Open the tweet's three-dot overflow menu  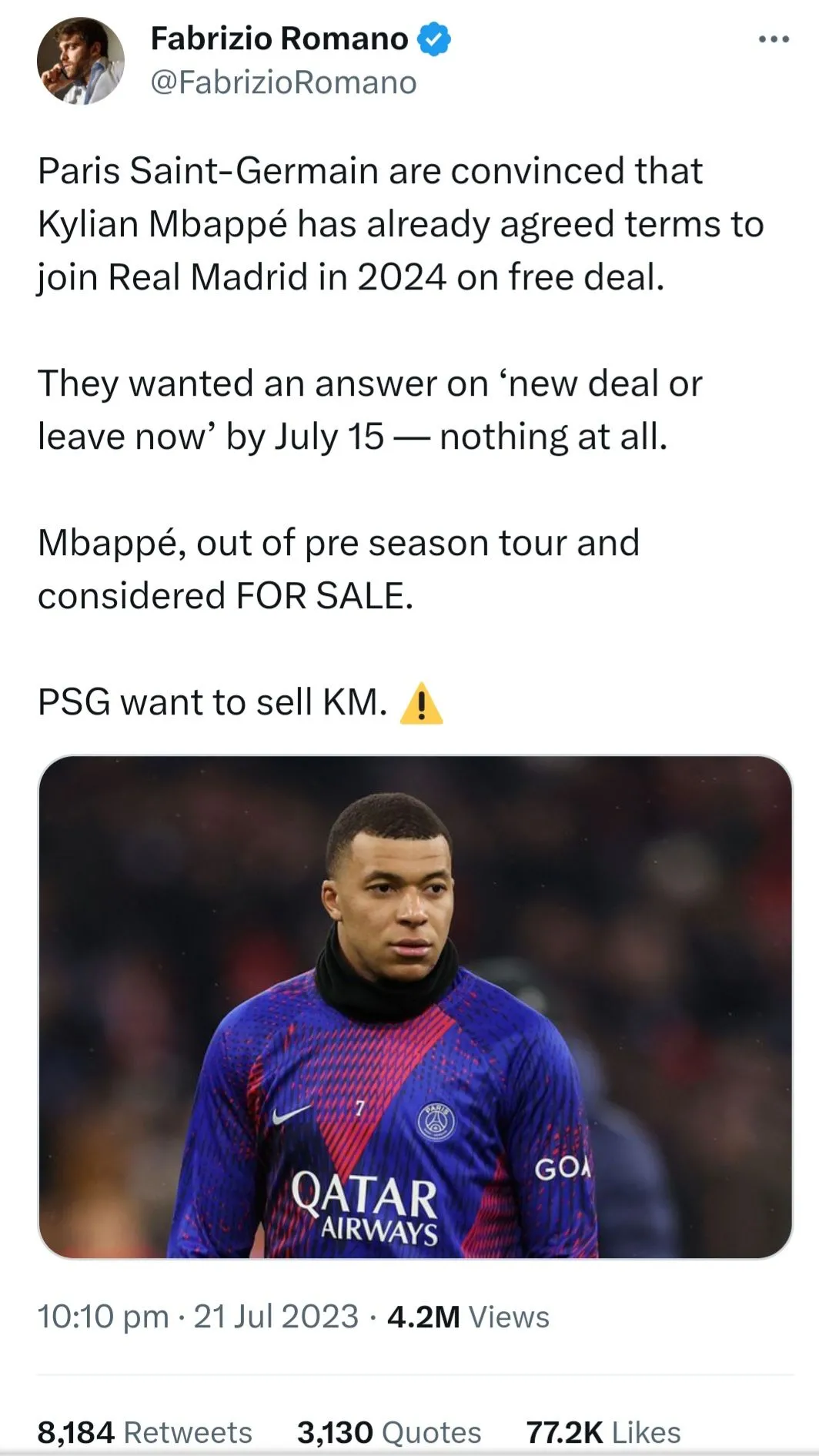[773, 39]
